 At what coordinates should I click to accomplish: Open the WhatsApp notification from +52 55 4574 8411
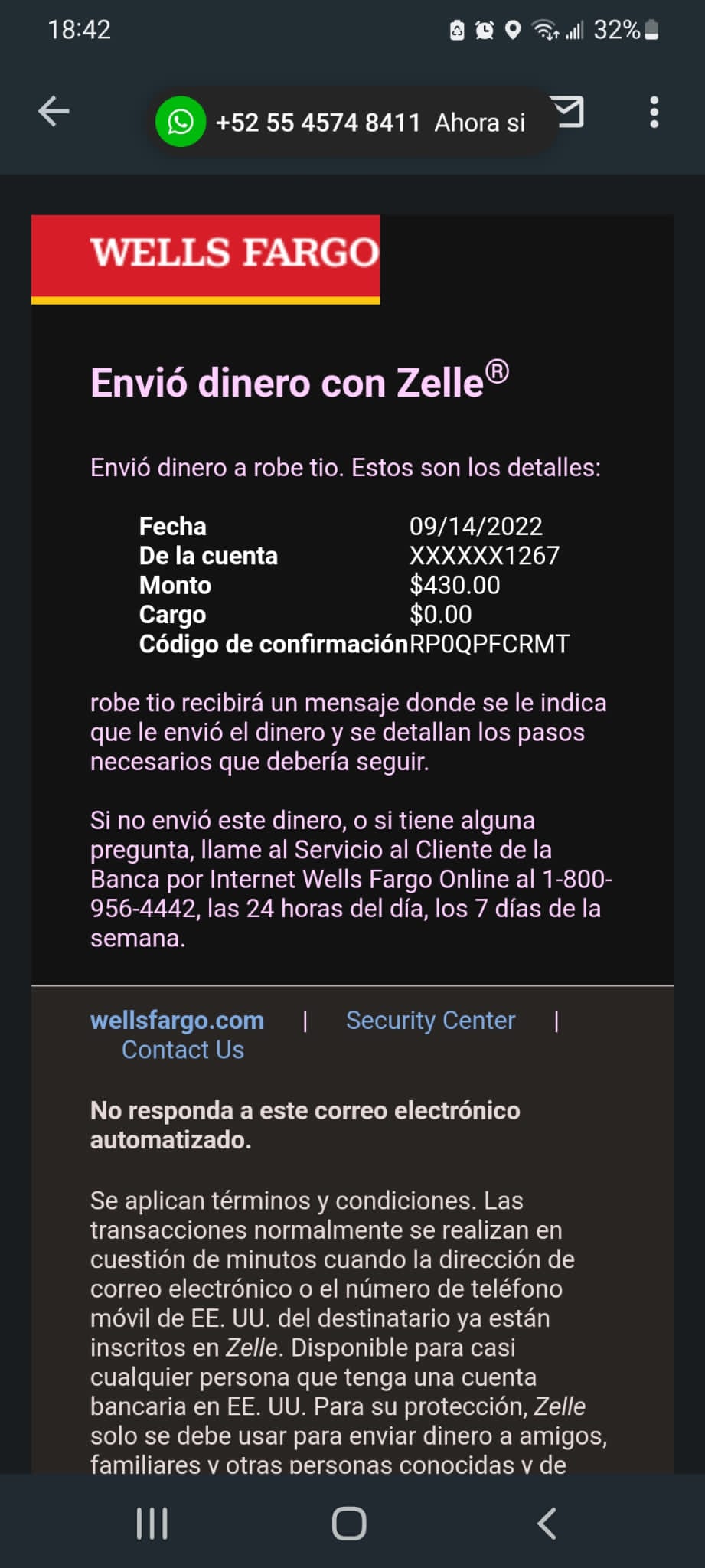coord(353,122)
